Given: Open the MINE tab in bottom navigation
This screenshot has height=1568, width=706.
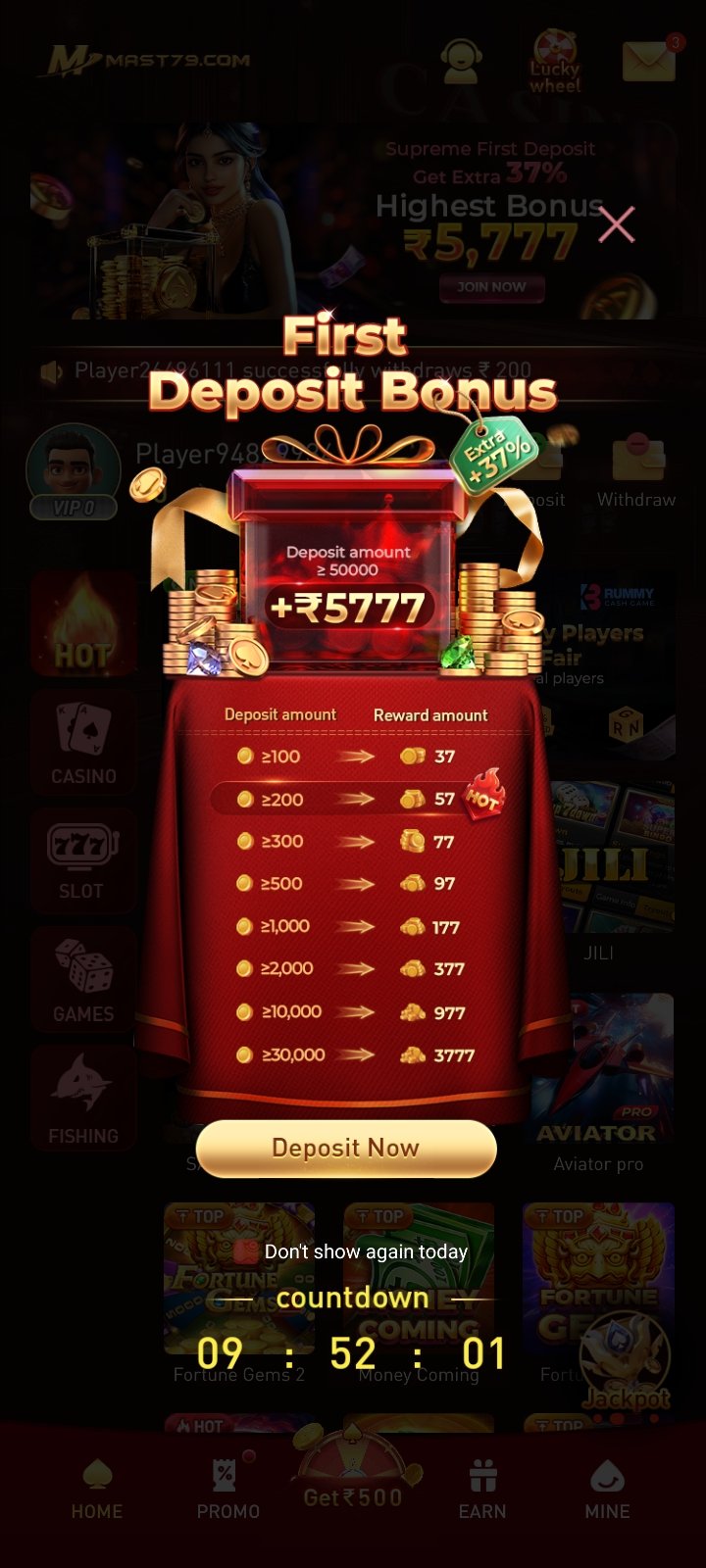Looking at the screenshot, I should click(x=607, y=1490).
